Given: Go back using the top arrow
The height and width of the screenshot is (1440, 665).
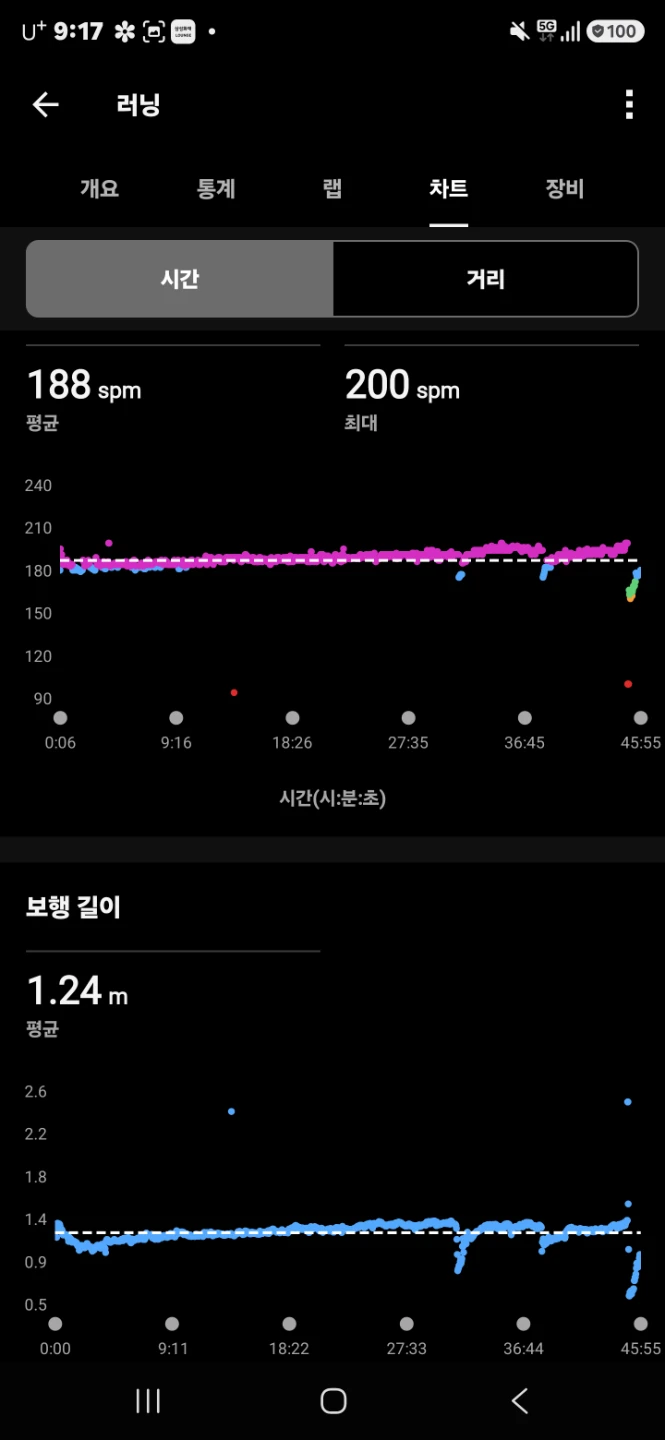Looking at the screenshot, I should 46,104.
